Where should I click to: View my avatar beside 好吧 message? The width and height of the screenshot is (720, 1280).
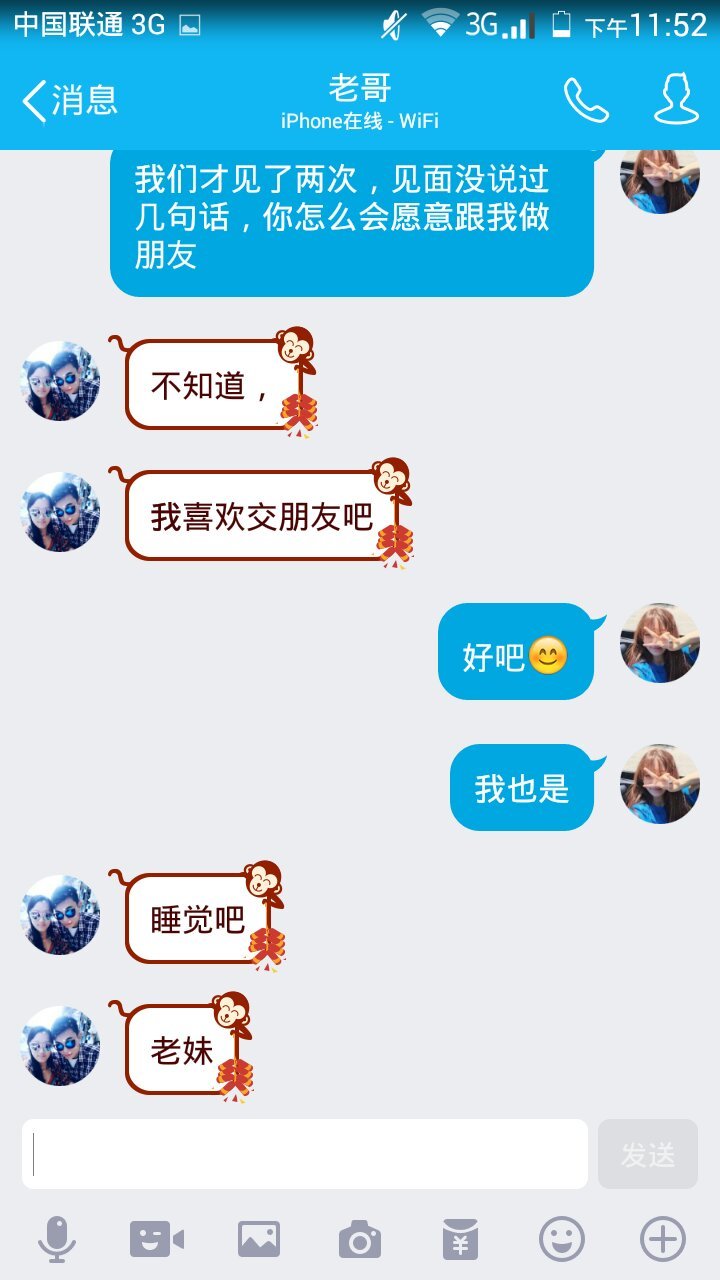tap(659, 643)
